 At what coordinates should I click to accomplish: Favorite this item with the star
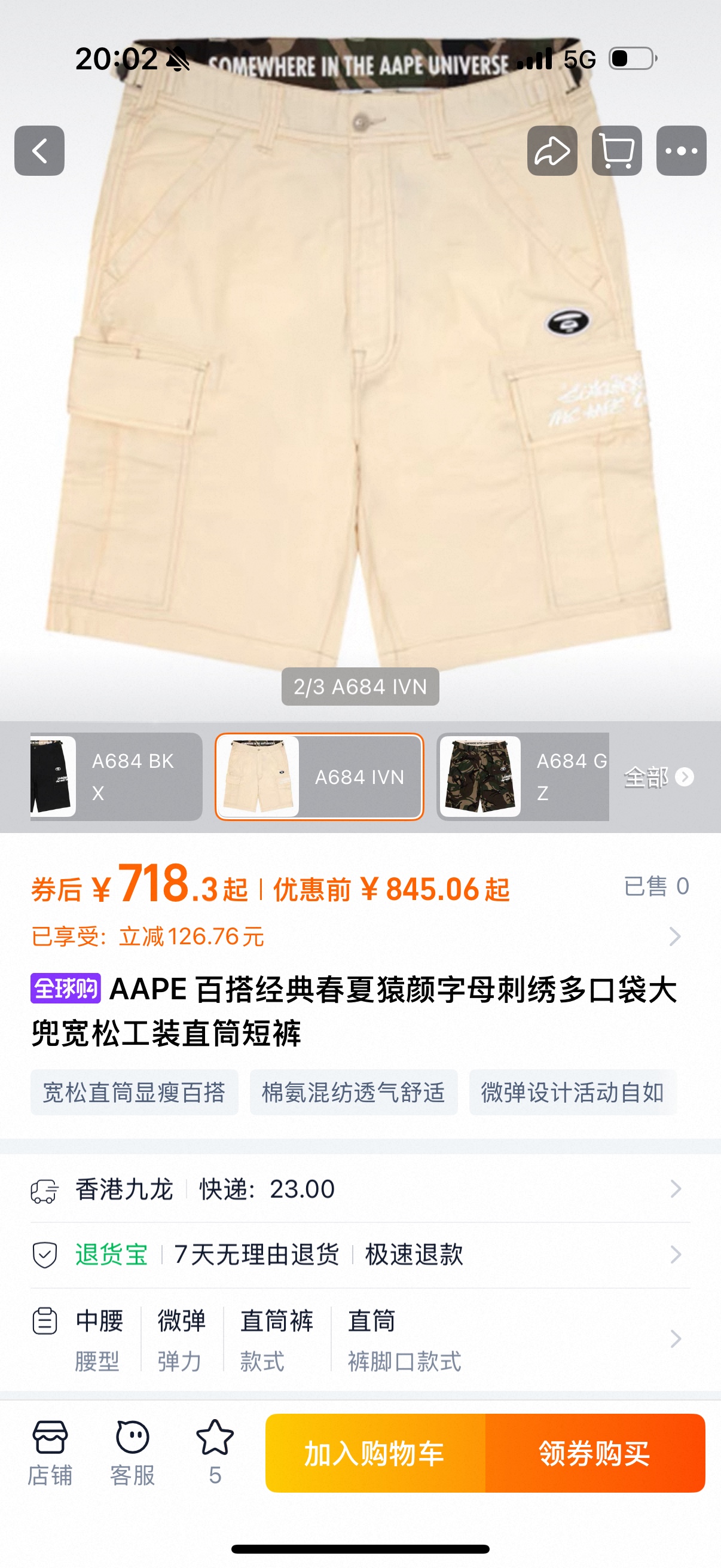(215, 1453)
